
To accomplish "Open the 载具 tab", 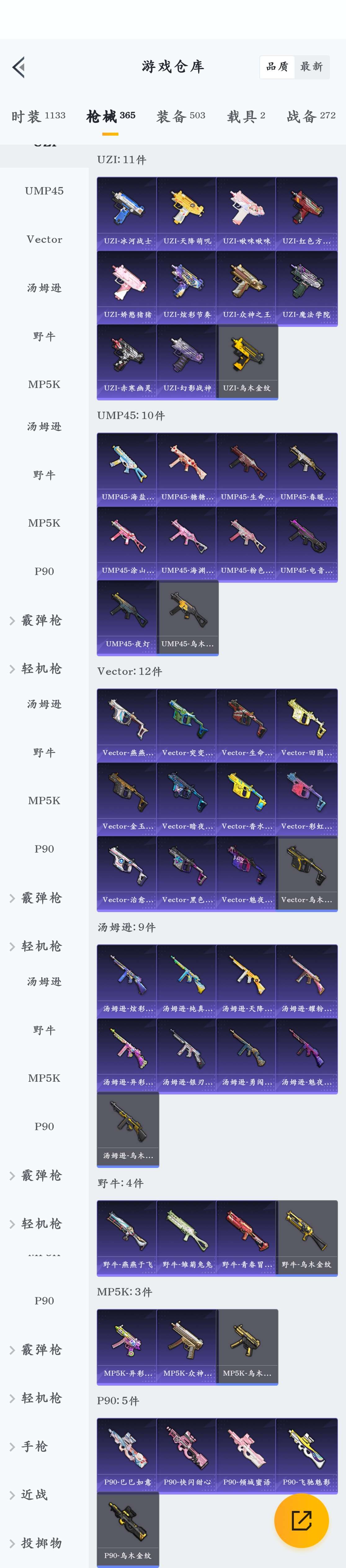I will (x=246, y=116).
